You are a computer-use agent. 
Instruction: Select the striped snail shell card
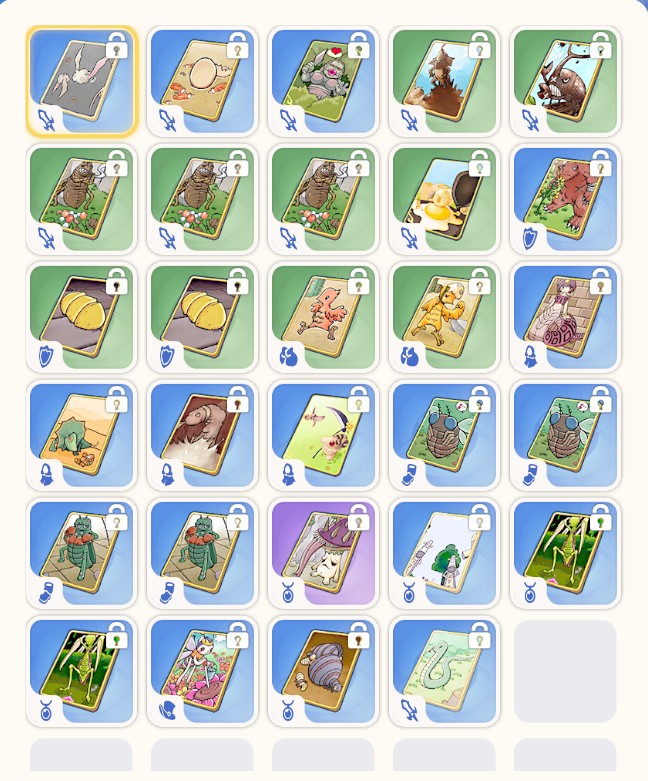coord(323,671)
